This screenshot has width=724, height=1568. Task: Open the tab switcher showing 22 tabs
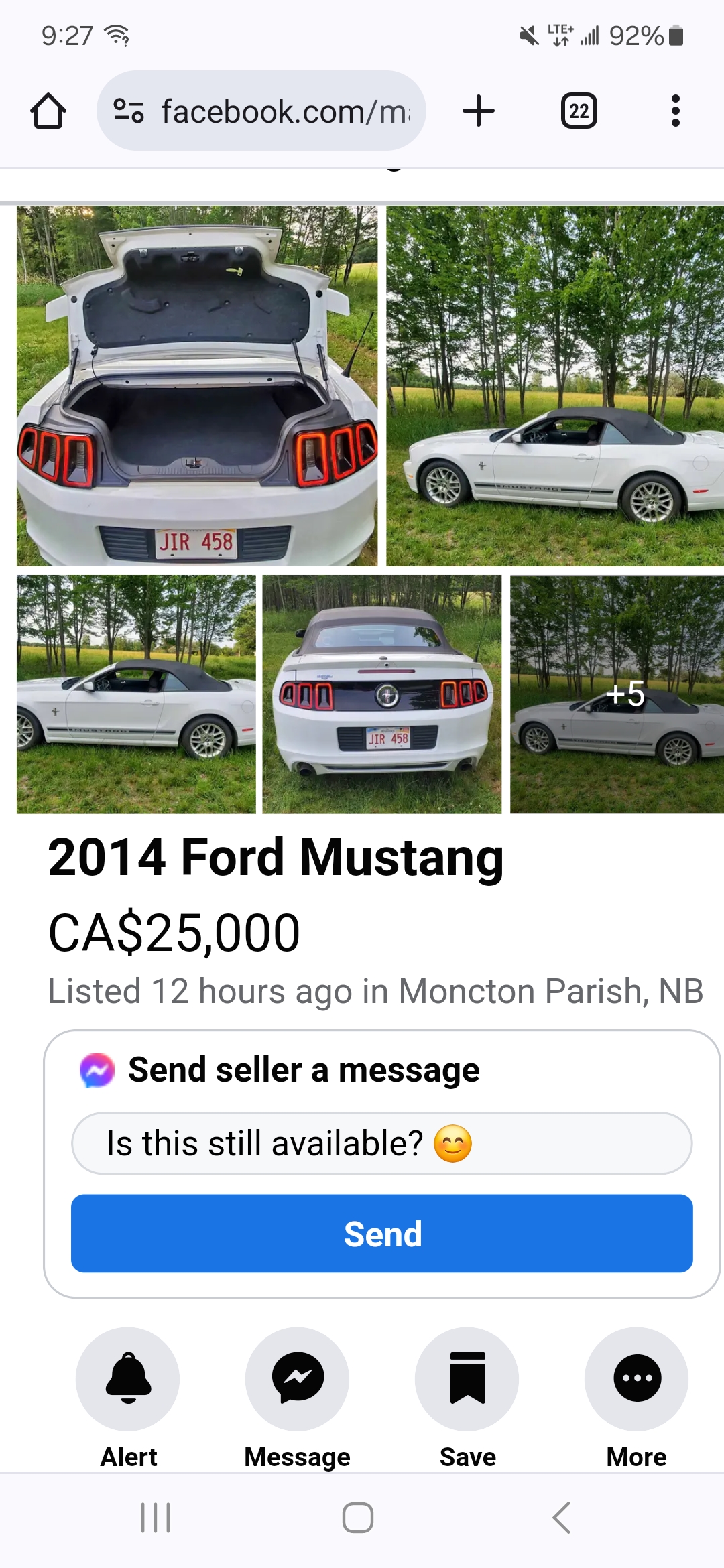coord(579,111)
